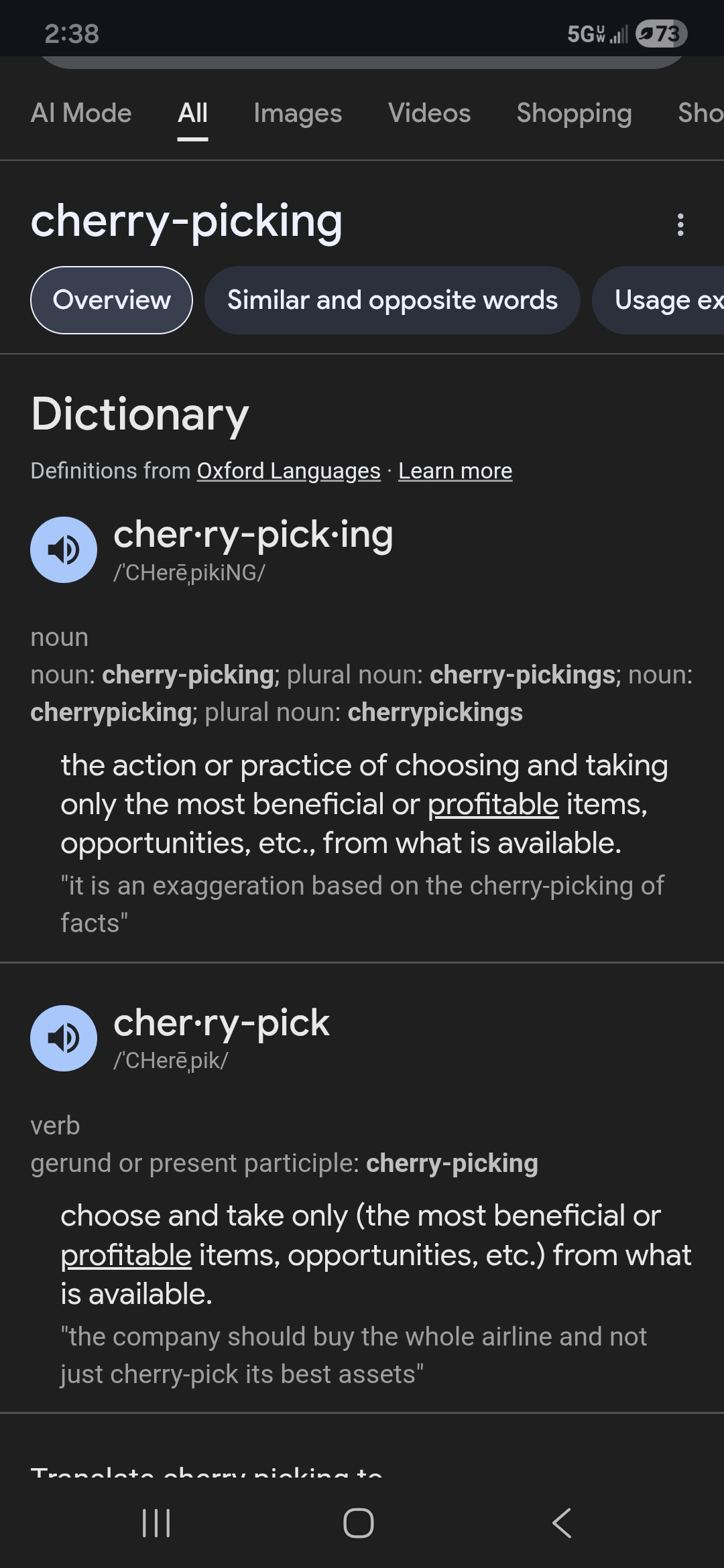Play pronunciation of cherry-picking
Image resolution: width=724 pixels, height=1568 pixels.
(64, 549)
